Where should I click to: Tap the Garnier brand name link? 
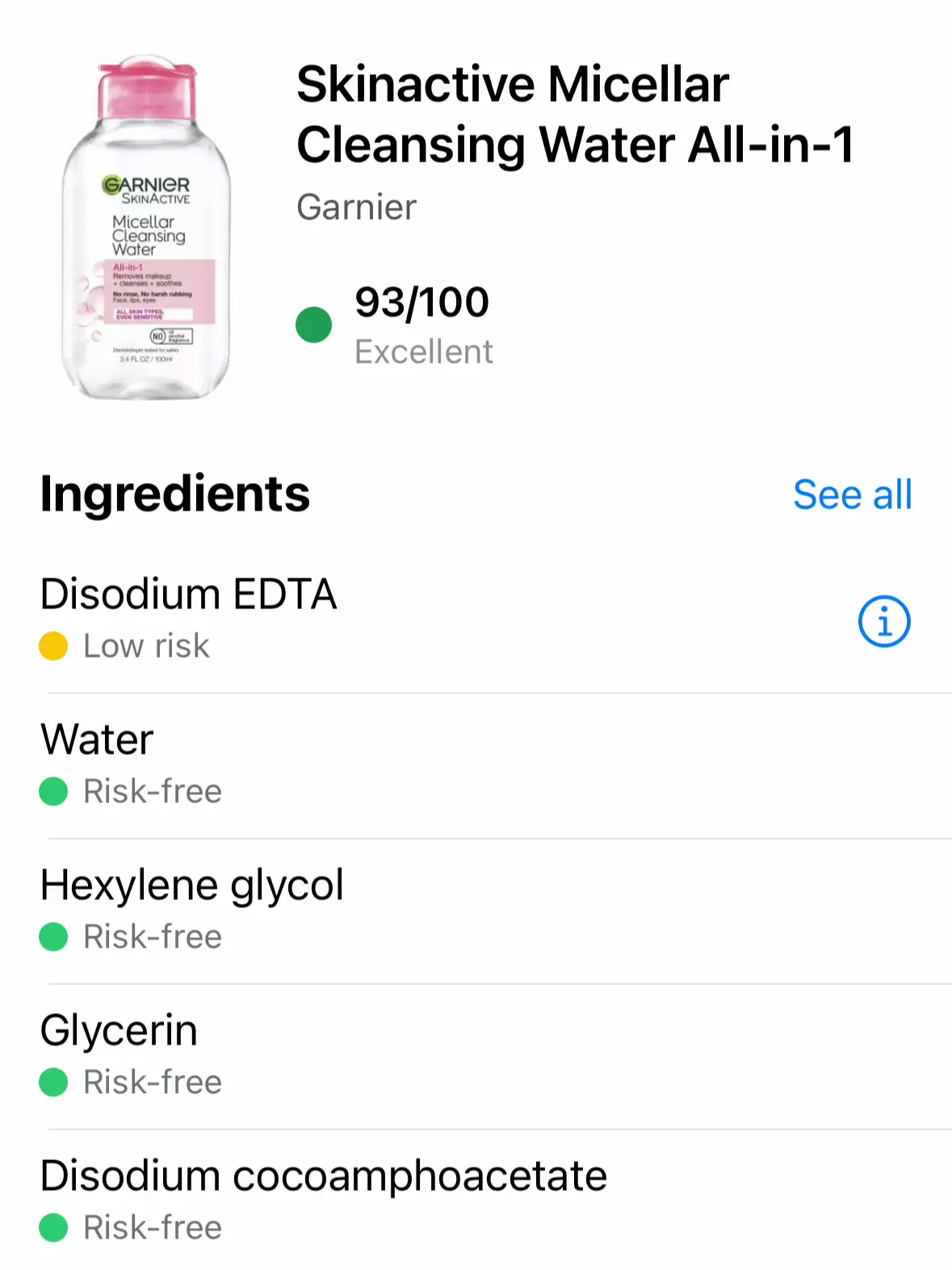click(x=356, y=207)
